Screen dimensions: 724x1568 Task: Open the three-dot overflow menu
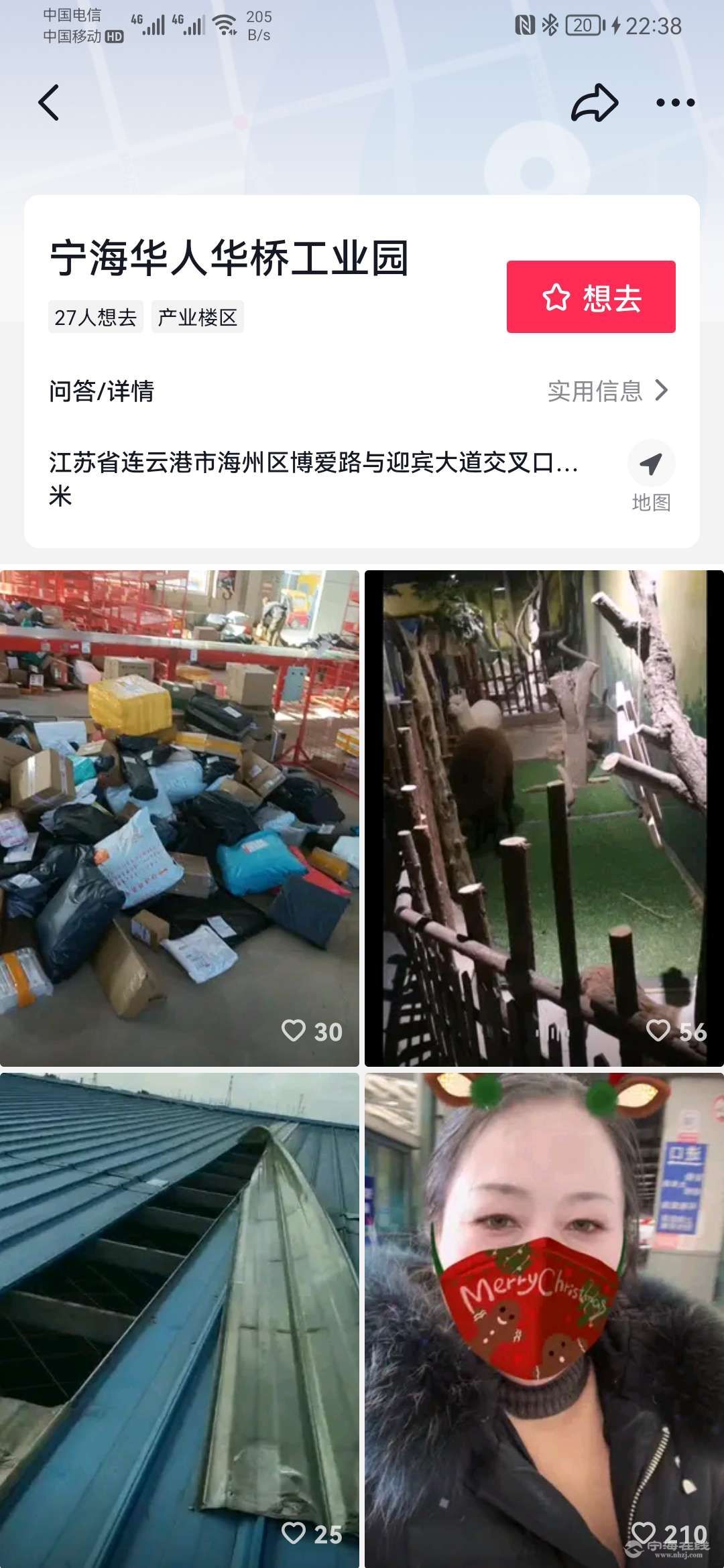coord(675,103)
